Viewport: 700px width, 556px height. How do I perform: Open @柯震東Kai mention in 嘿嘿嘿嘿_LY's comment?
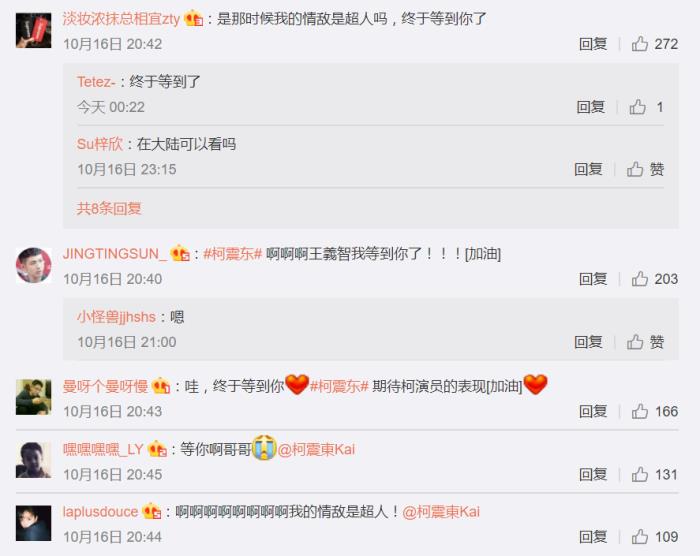(x=317, y=449)
